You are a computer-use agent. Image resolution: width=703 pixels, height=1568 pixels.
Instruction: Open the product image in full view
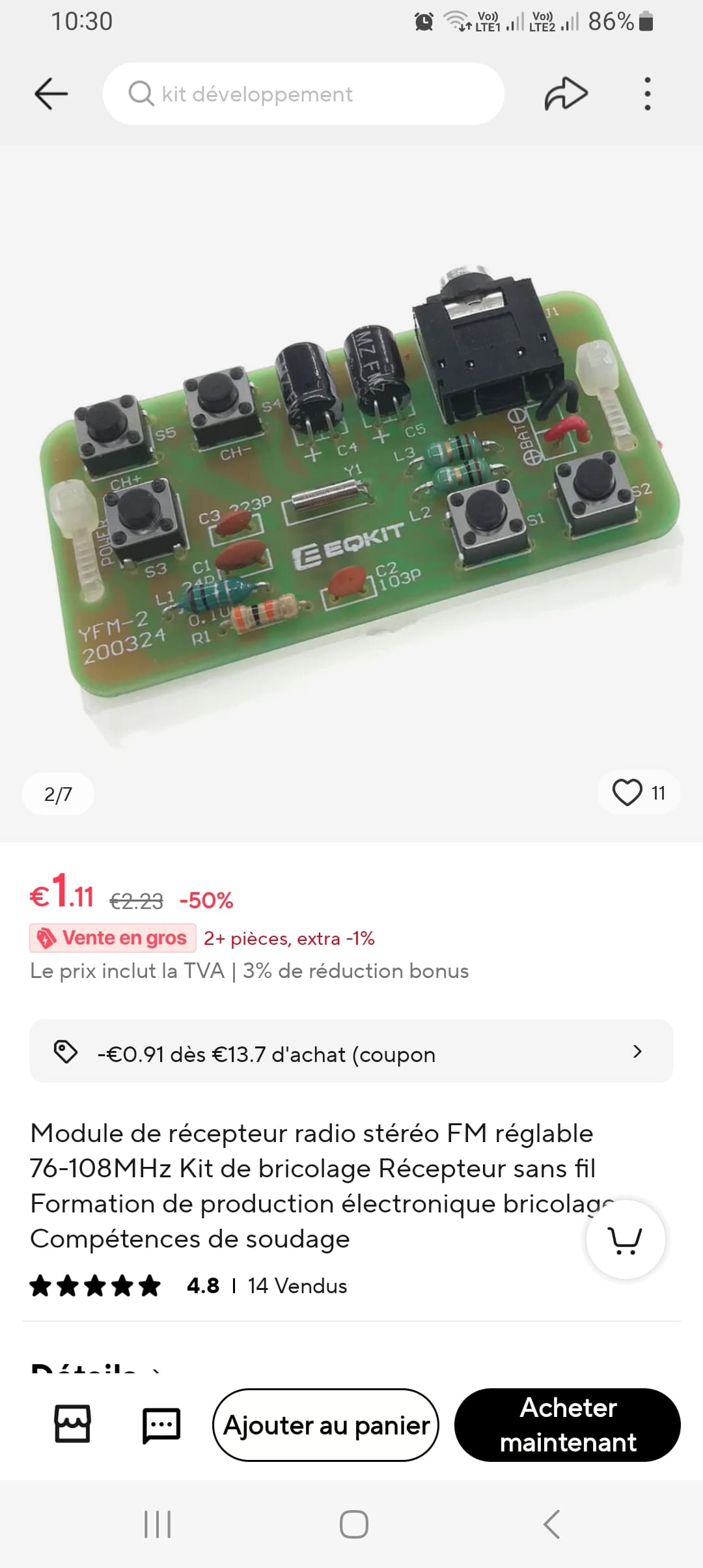[351, 493]
